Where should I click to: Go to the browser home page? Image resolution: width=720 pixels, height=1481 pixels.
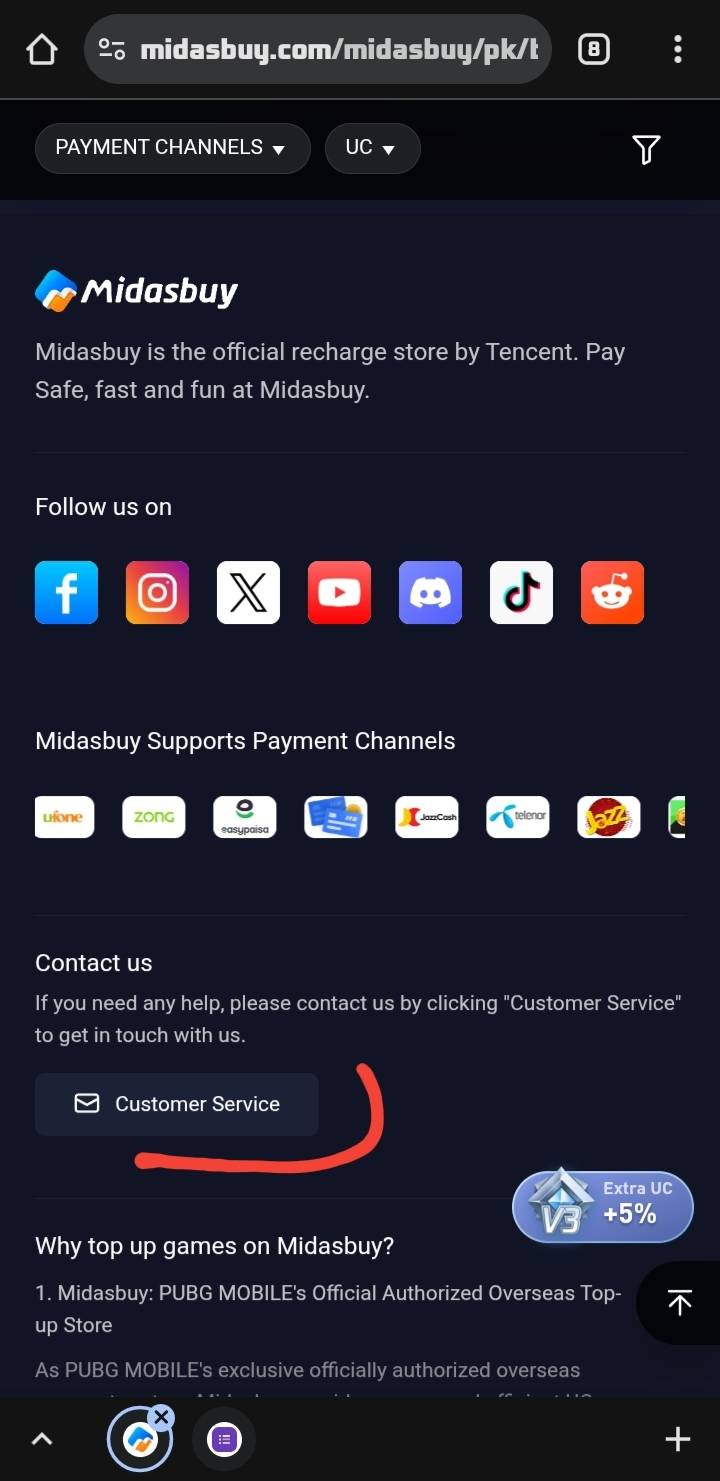(42, 49)
